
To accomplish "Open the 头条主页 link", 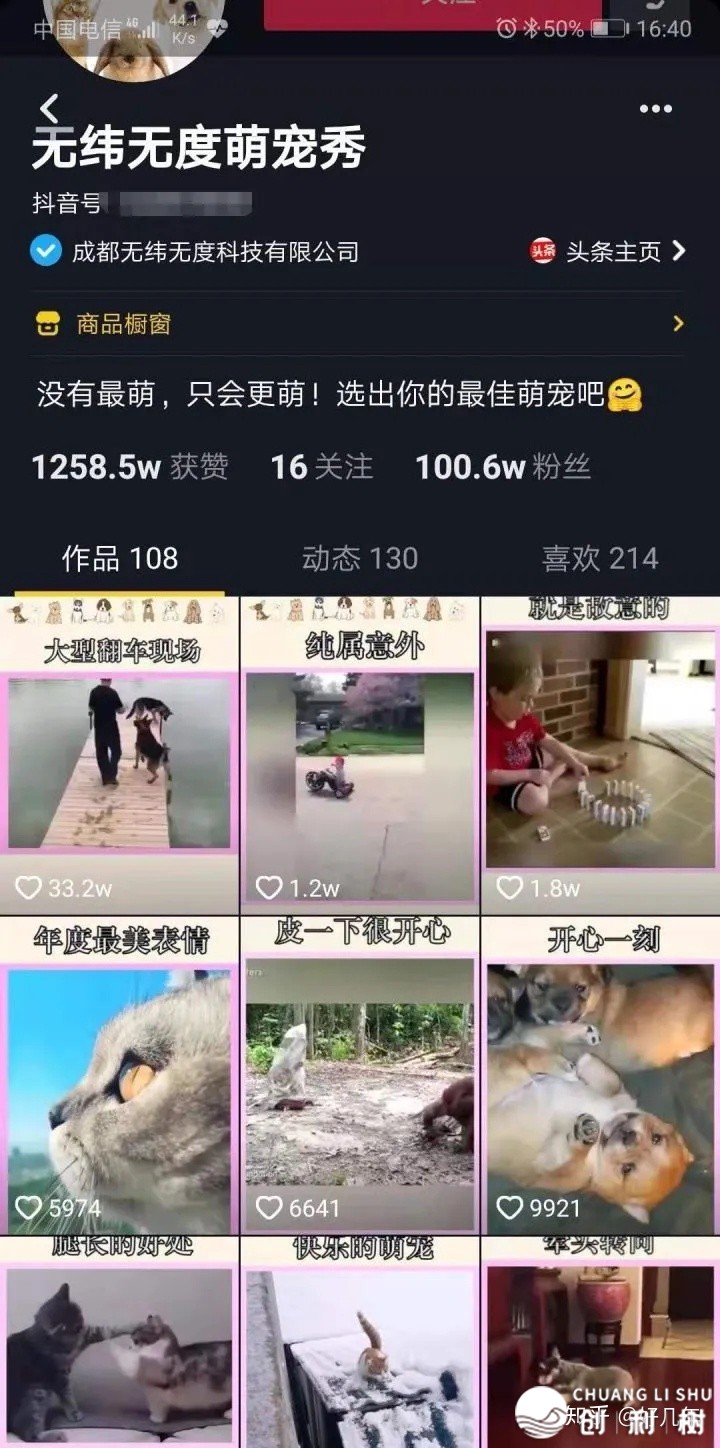I will click(x=608, y=252).
